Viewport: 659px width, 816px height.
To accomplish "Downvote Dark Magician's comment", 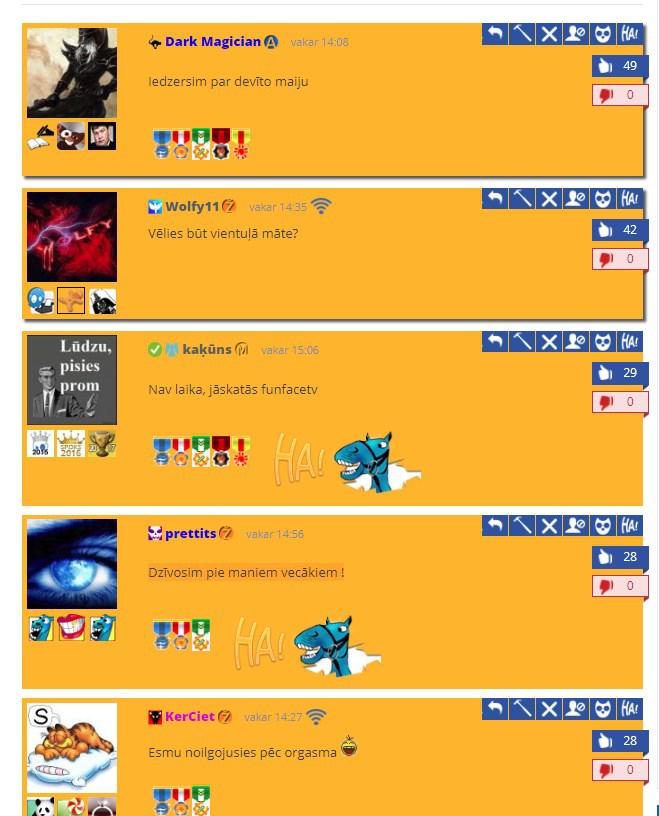I will click(x=620, y=95).
